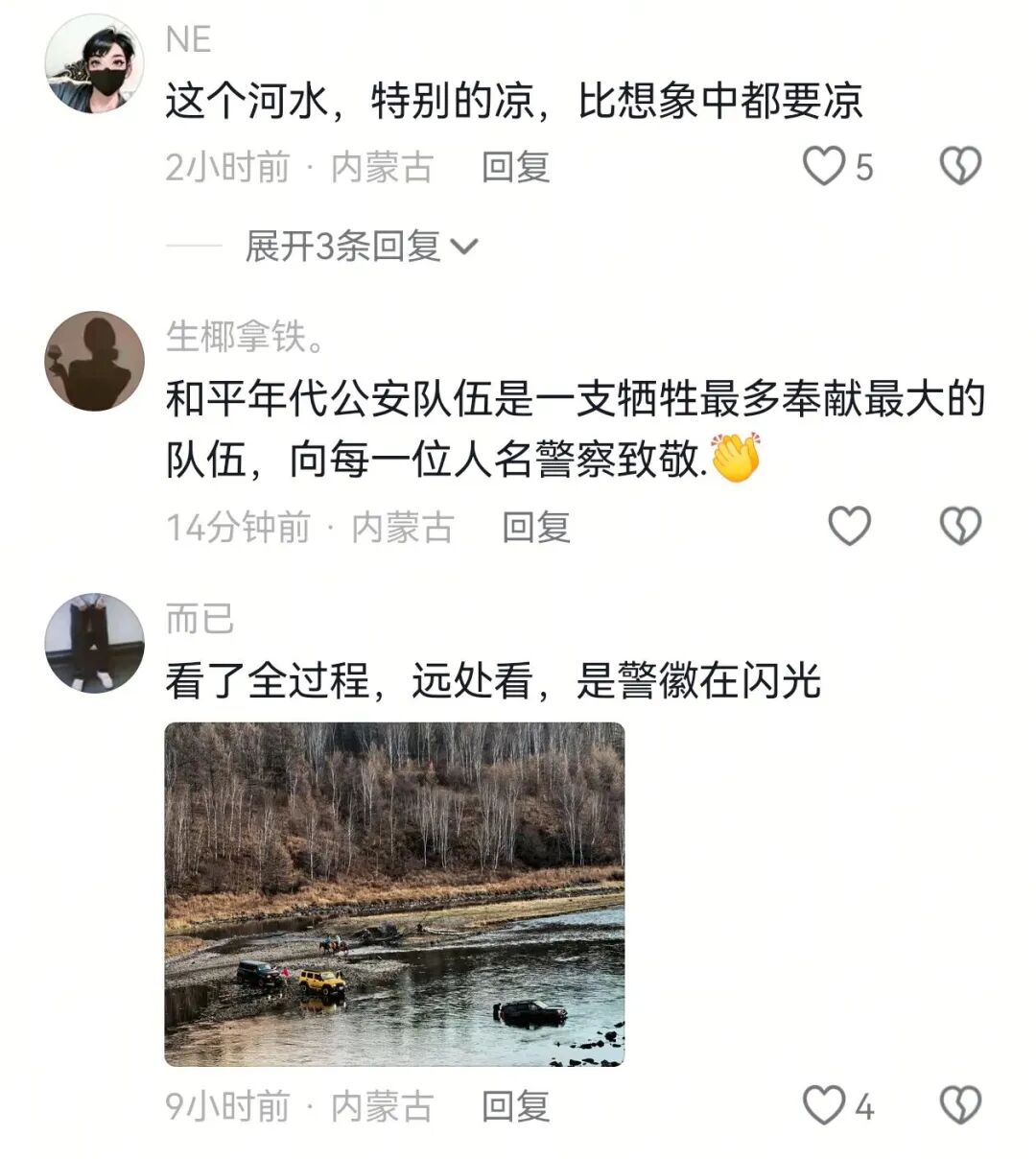Open NE's profile avatar
Viewport: 1036px width, 1159px height.
[94, 64]
